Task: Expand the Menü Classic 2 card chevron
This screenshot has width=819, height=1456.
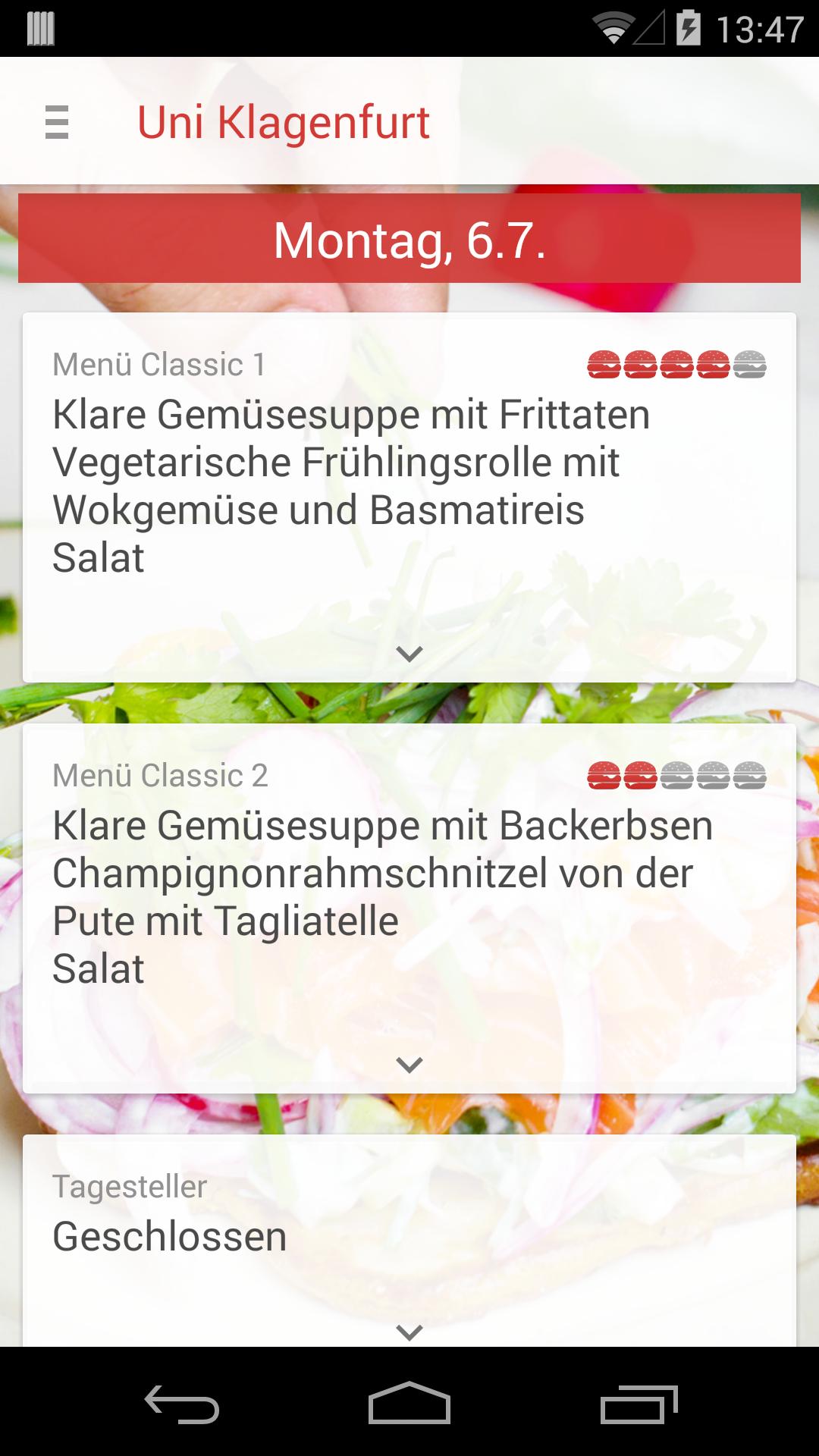Action: [x=409, y=1065]
